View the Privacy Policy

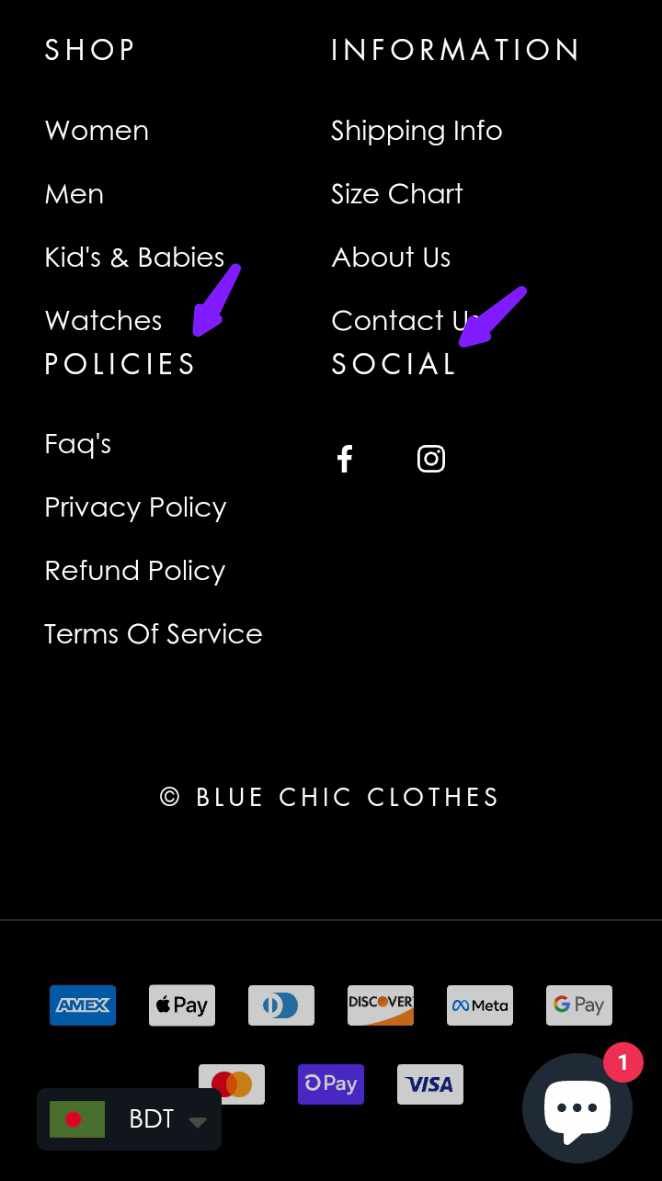pos(135,507)
